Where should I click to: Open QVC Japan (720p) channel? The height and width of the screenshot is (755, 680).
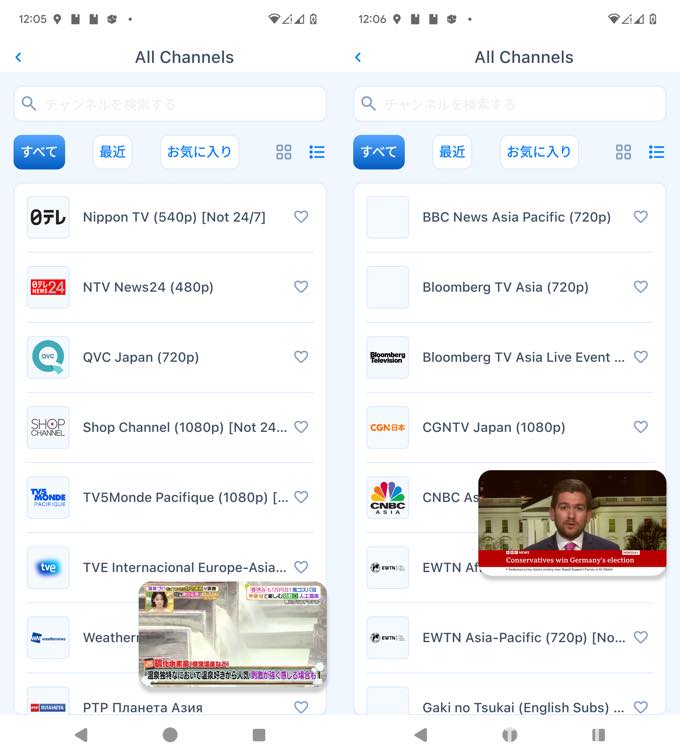140,357
